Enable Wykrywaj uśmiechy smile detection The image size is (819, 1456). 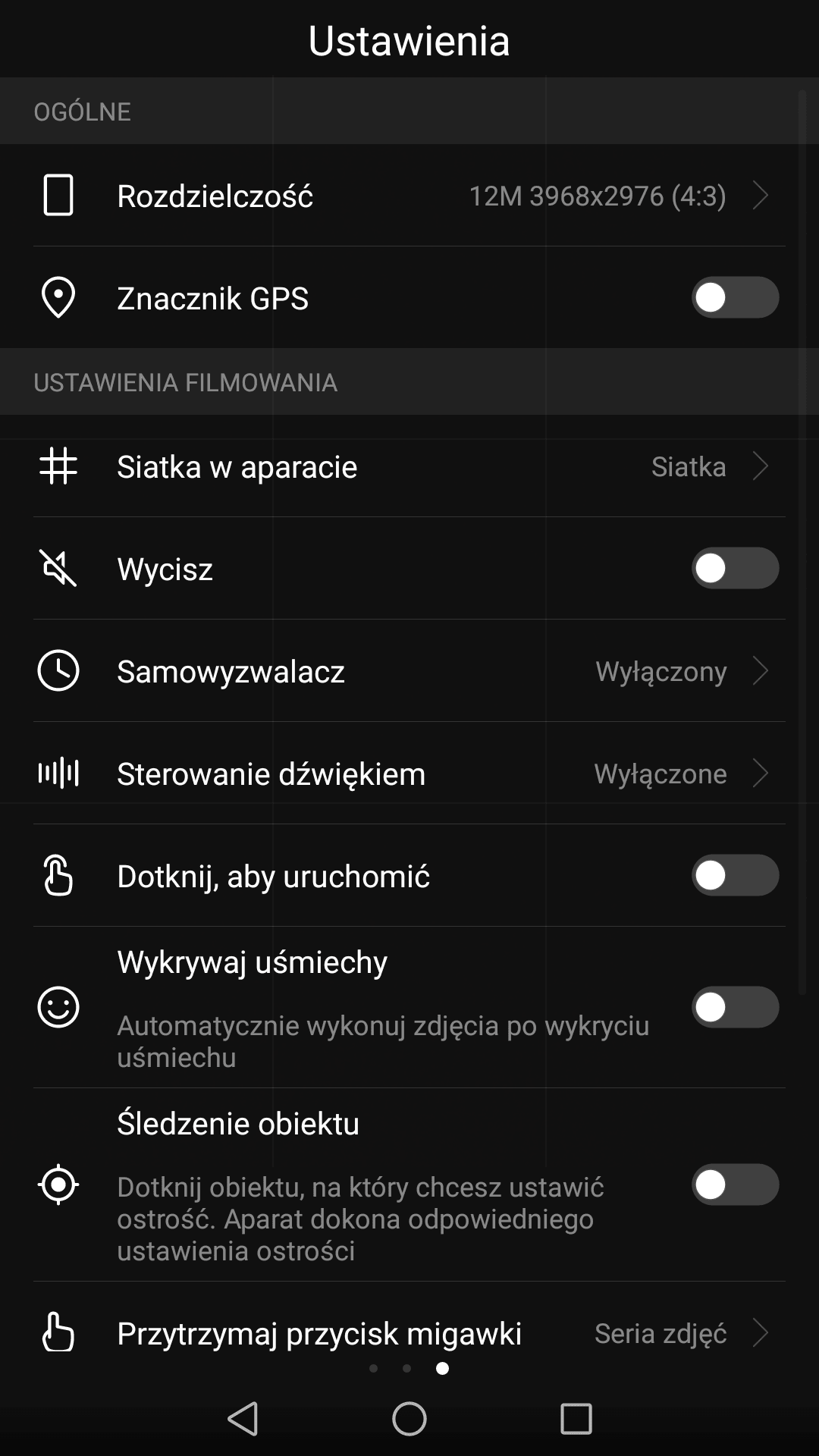pyautogui.click(x=735, y=1007)
